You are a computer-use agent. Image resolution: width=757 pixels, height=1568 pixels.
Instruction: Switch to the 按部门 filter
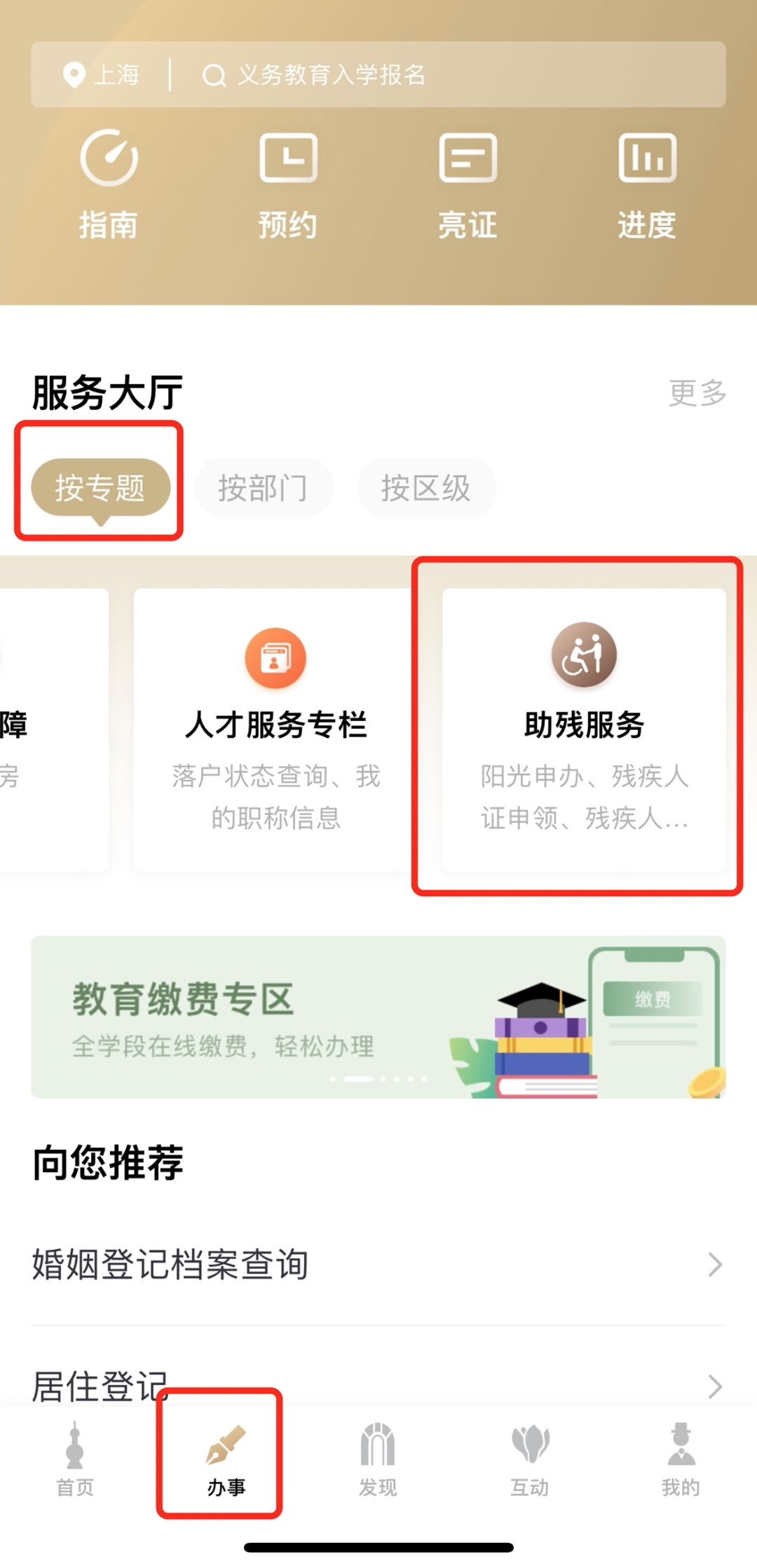click(x=263, y=487)
